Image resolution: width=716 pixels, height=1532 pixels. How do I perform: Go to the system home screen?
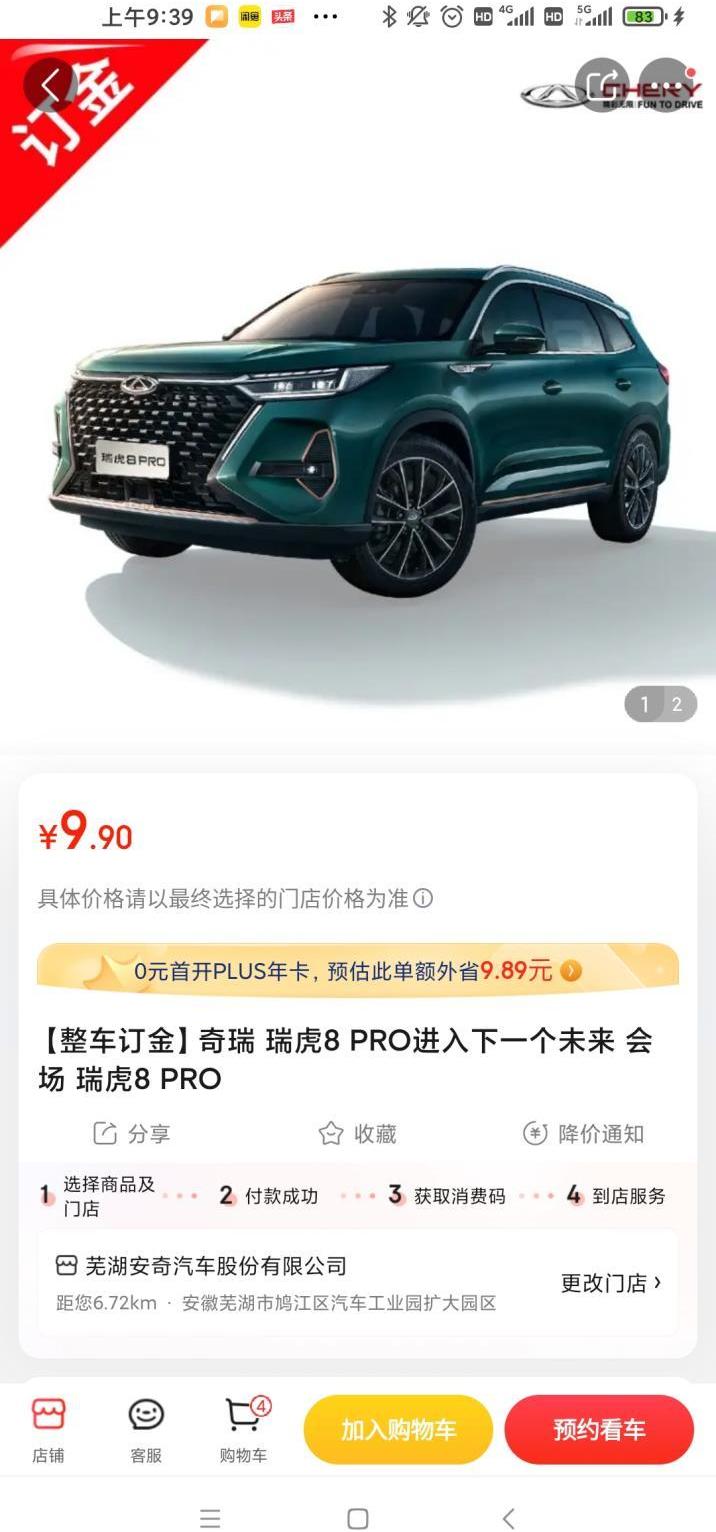(358, 1518)
